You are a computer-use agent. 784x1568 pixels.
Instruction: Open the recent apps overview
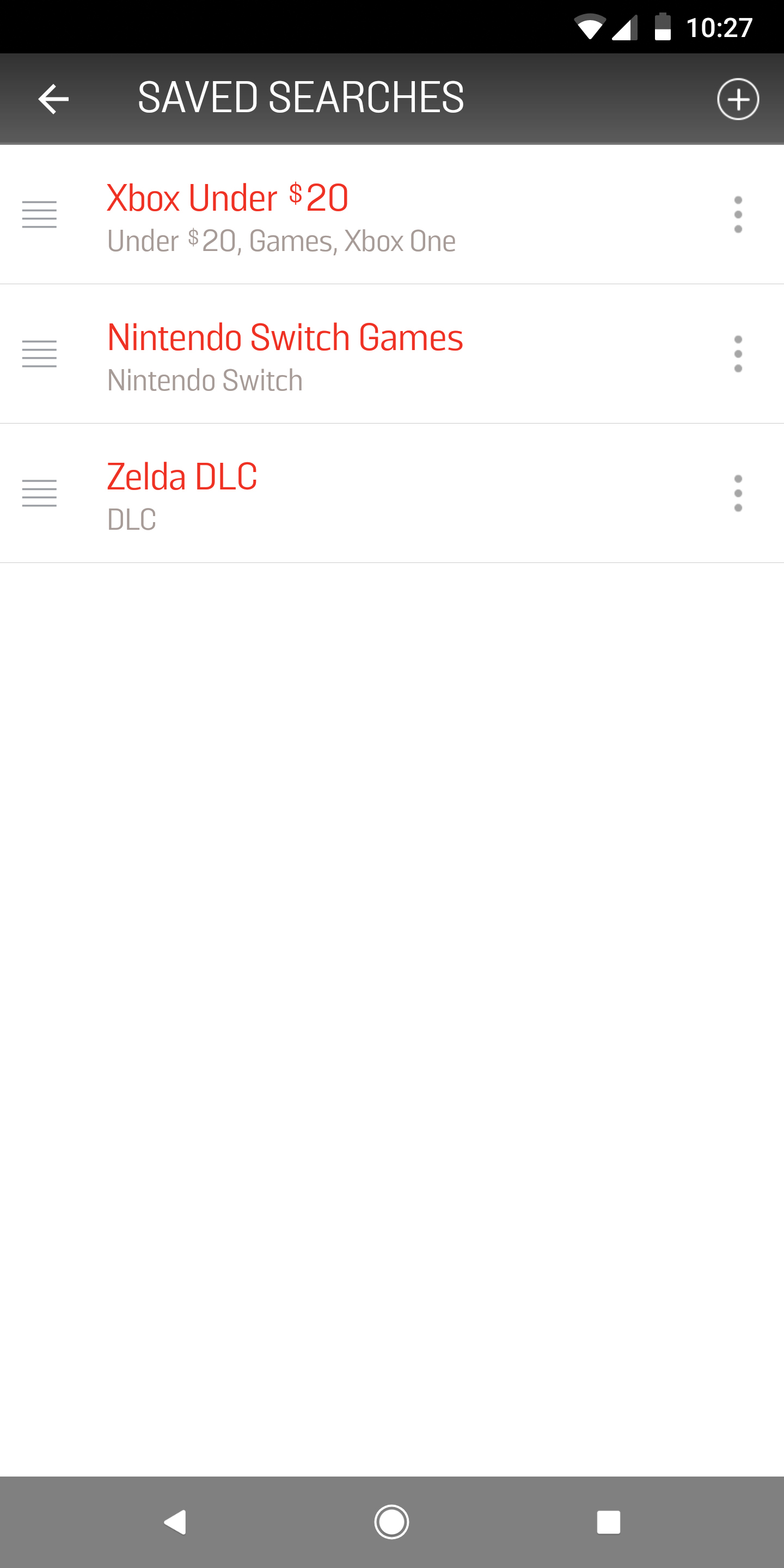(608, 1522)
